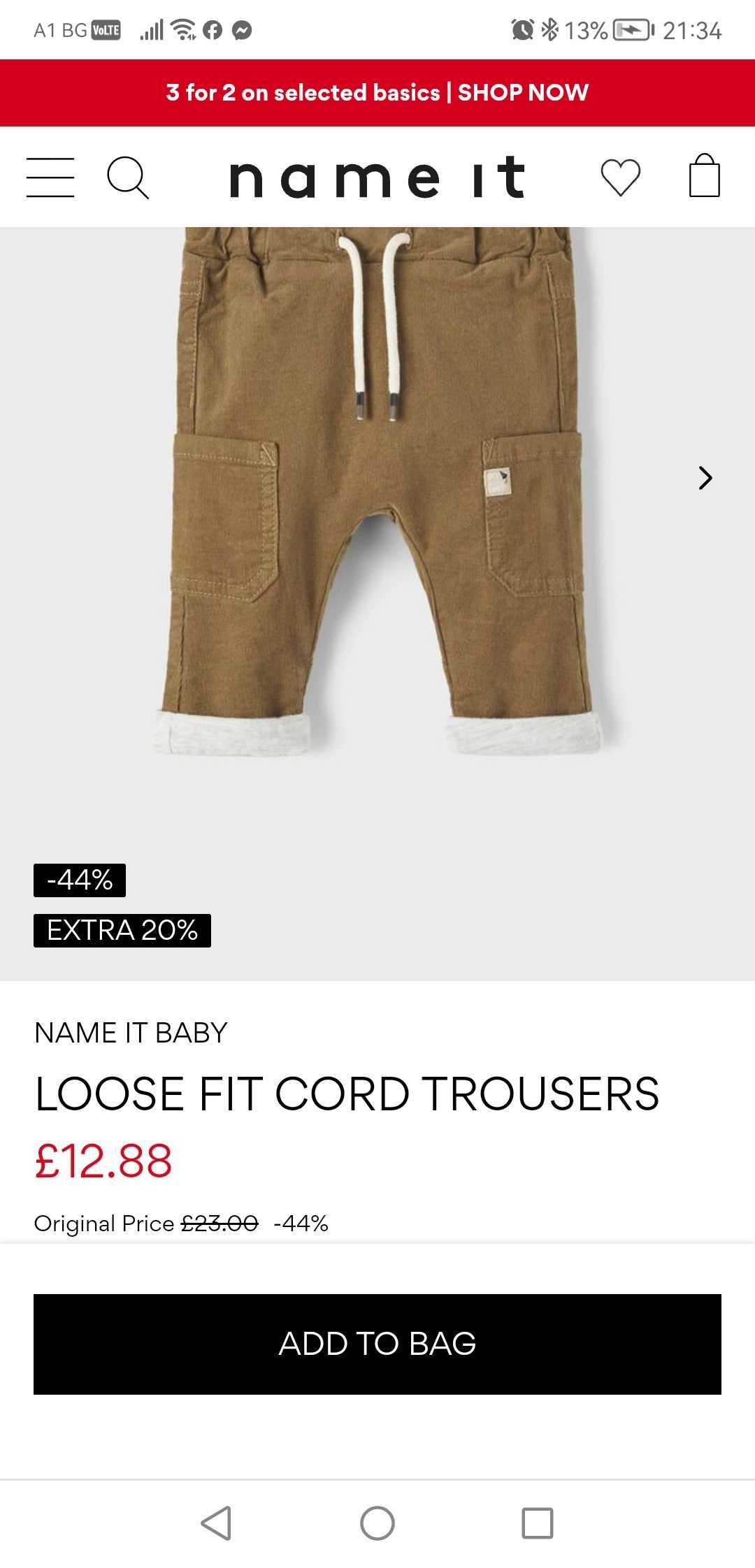This screenshot has height=1568, width=755.
Task: Open recent apps from the navigation bar
Action: click(538, 1523)
